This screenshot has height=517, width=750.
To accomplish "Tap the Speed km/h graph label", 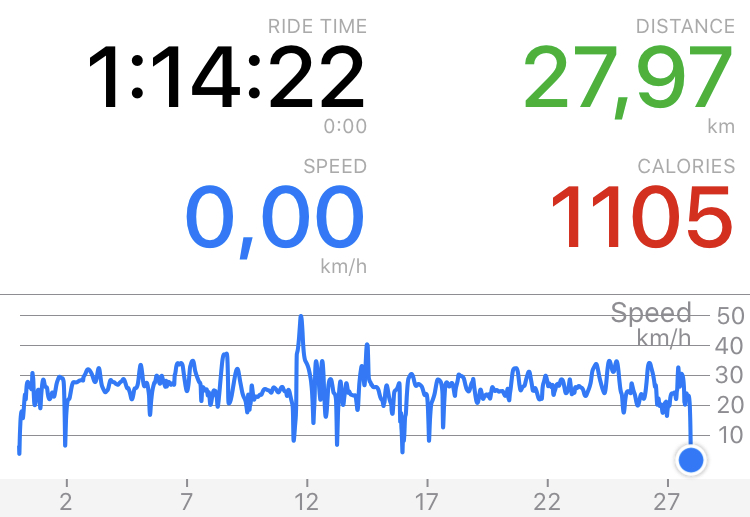I will coord(651,324).
